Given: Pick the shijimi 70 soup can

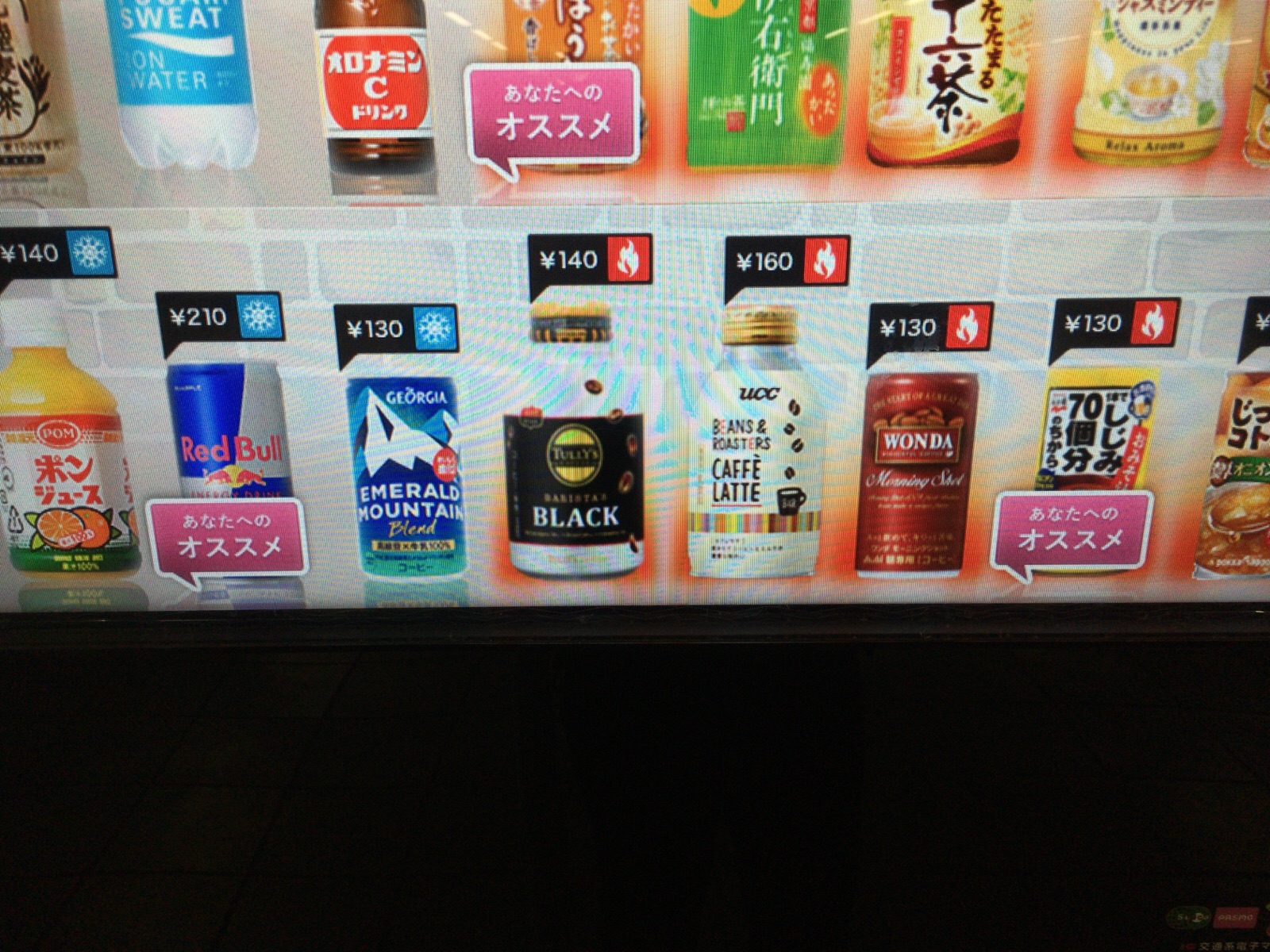Looking at the screenshot, I should click(x=1099, y=436).
